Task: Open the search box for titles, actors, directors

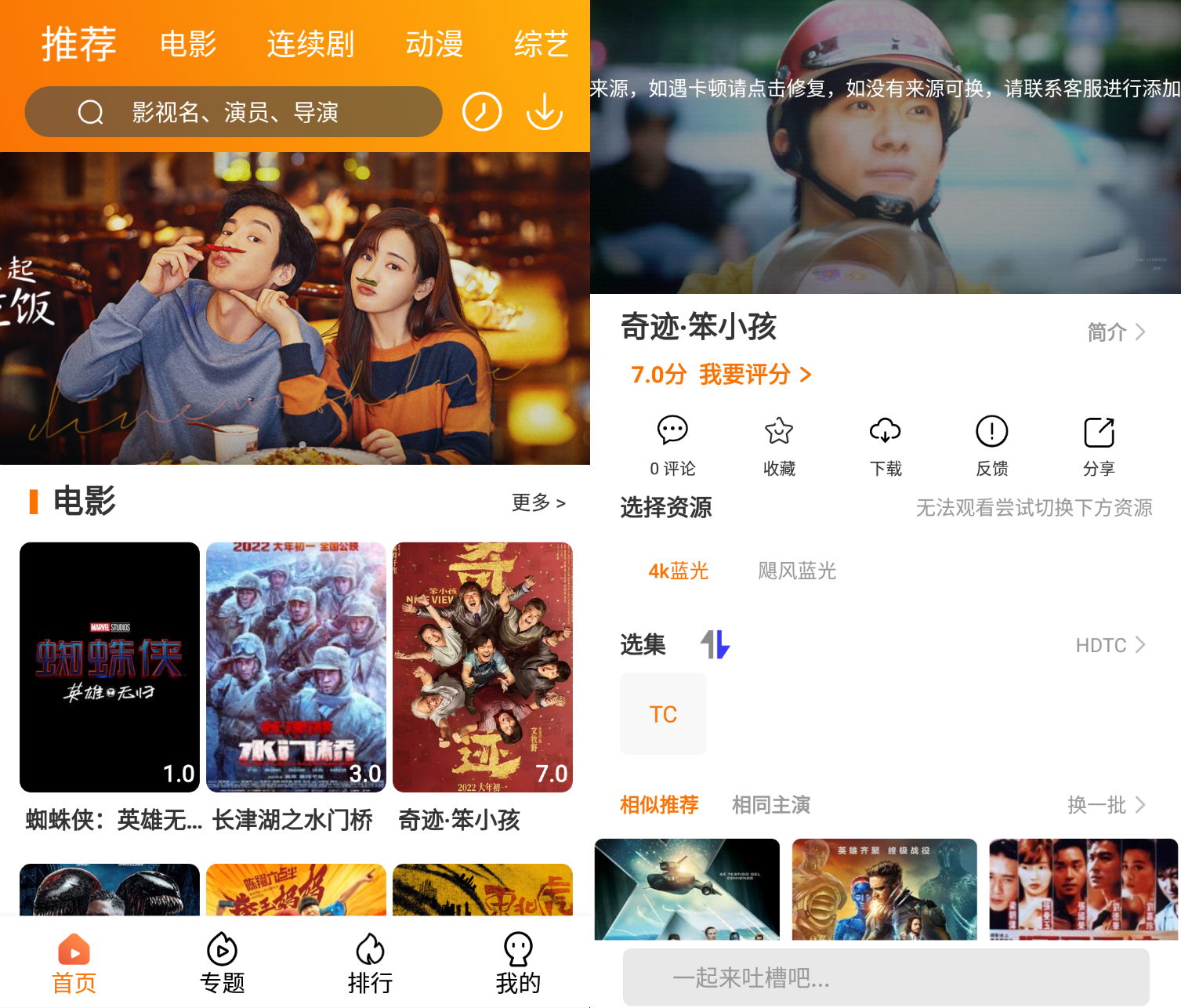Action: tap(234, 112)
